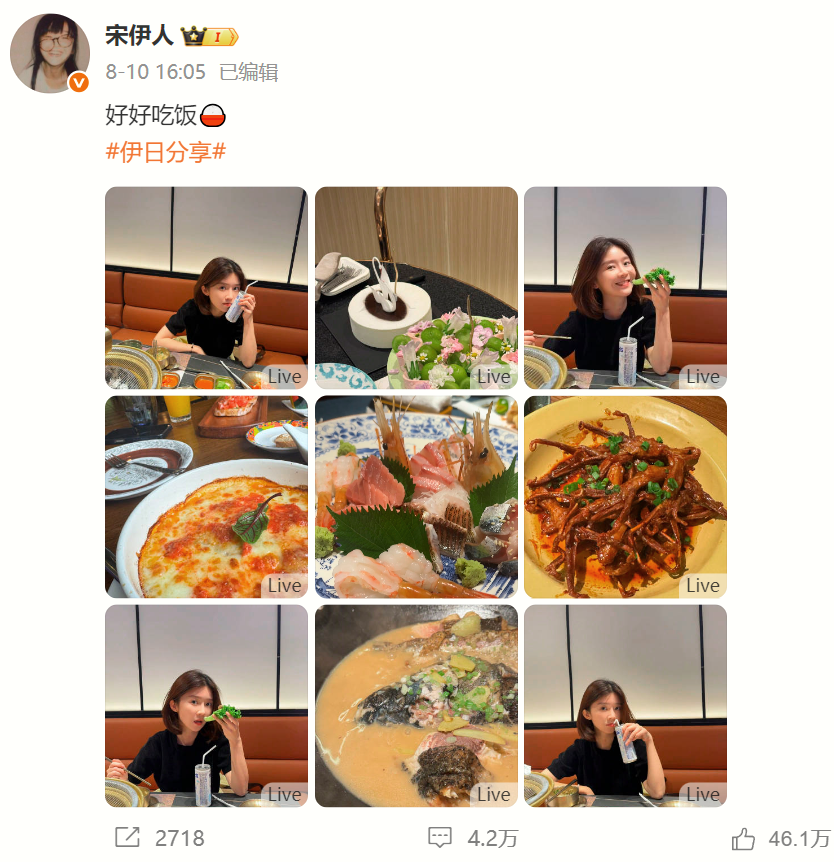Open the spicy duck tongue dish photo
Image resolution: width=834 pixels, height=862 pixels.
(625, 497)
